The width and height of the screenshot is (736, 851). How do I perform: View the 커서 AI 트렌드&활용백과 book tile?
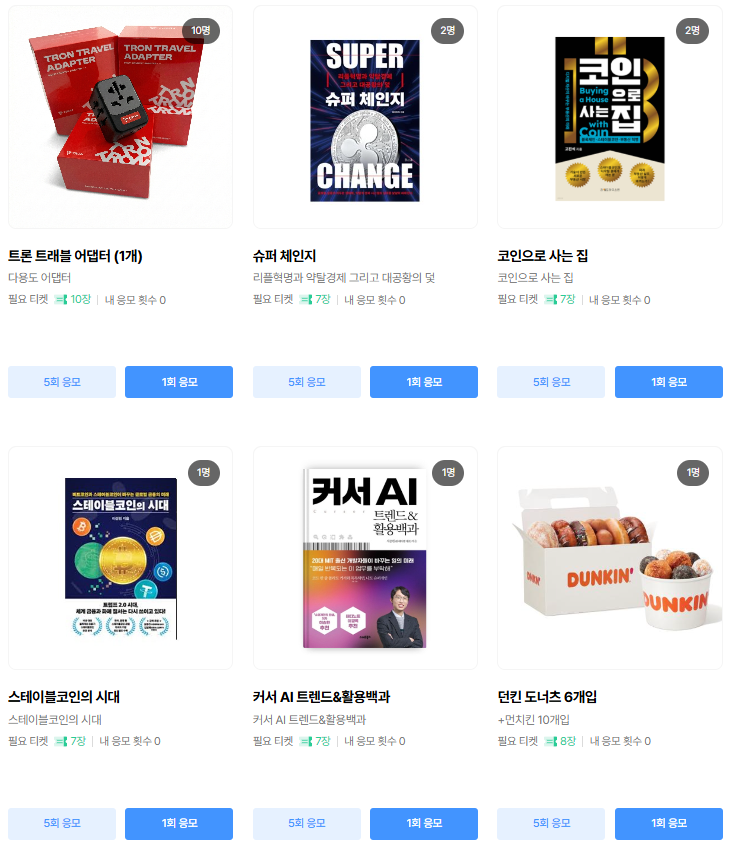(365, 558)
